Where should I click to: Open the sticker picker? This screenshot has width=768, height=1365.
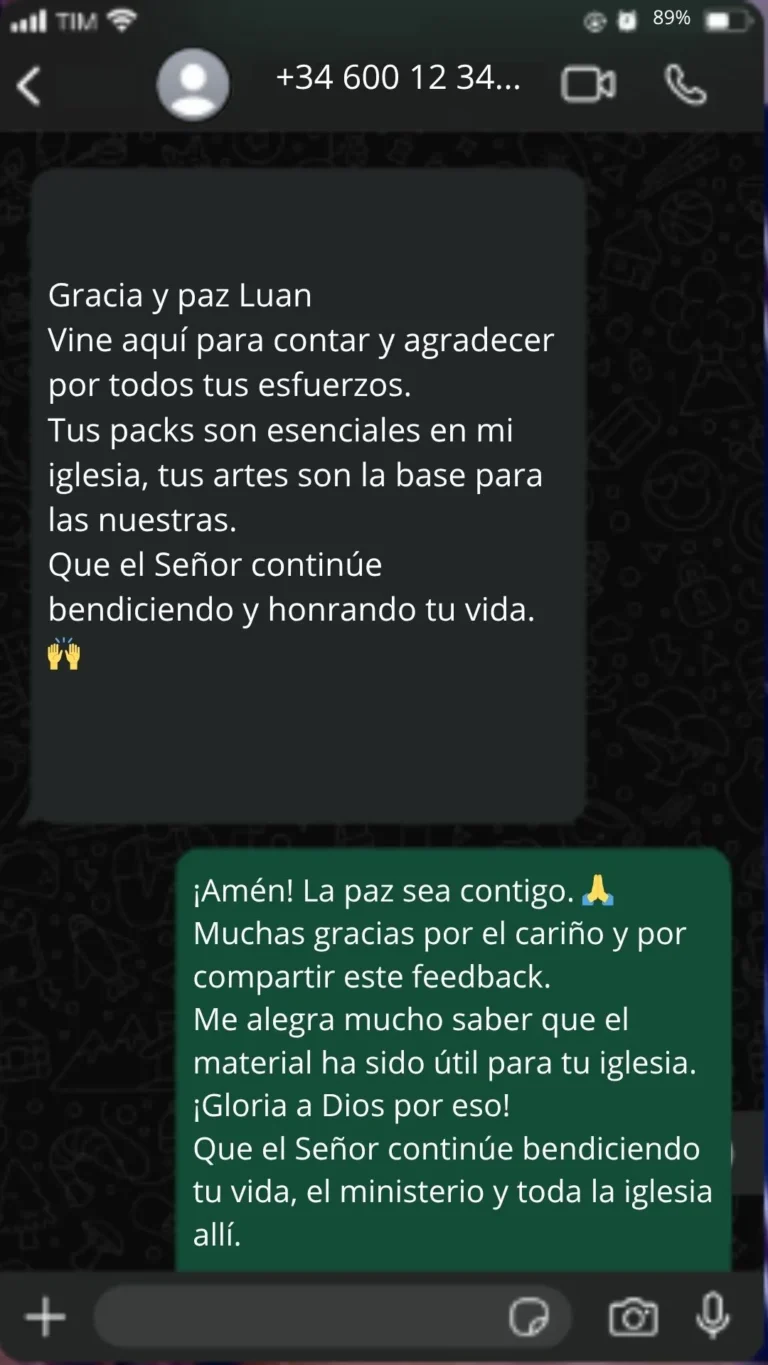529,1317
